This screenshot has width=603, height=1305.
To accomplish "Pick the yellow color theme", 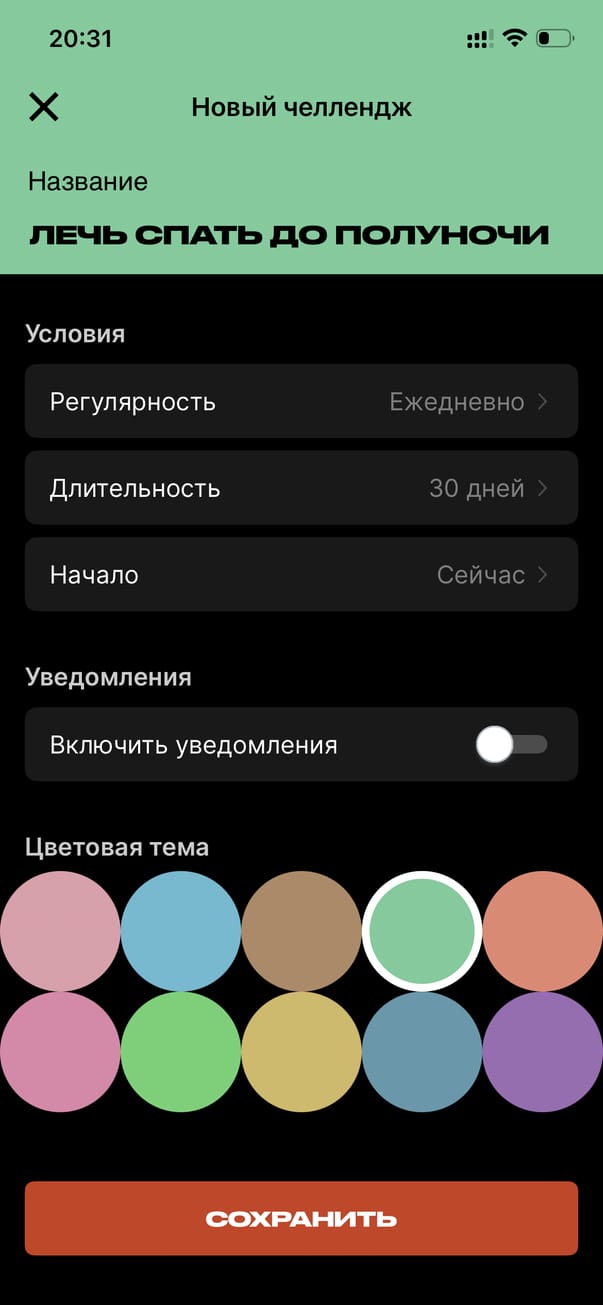I will [x=301, y=1052].
